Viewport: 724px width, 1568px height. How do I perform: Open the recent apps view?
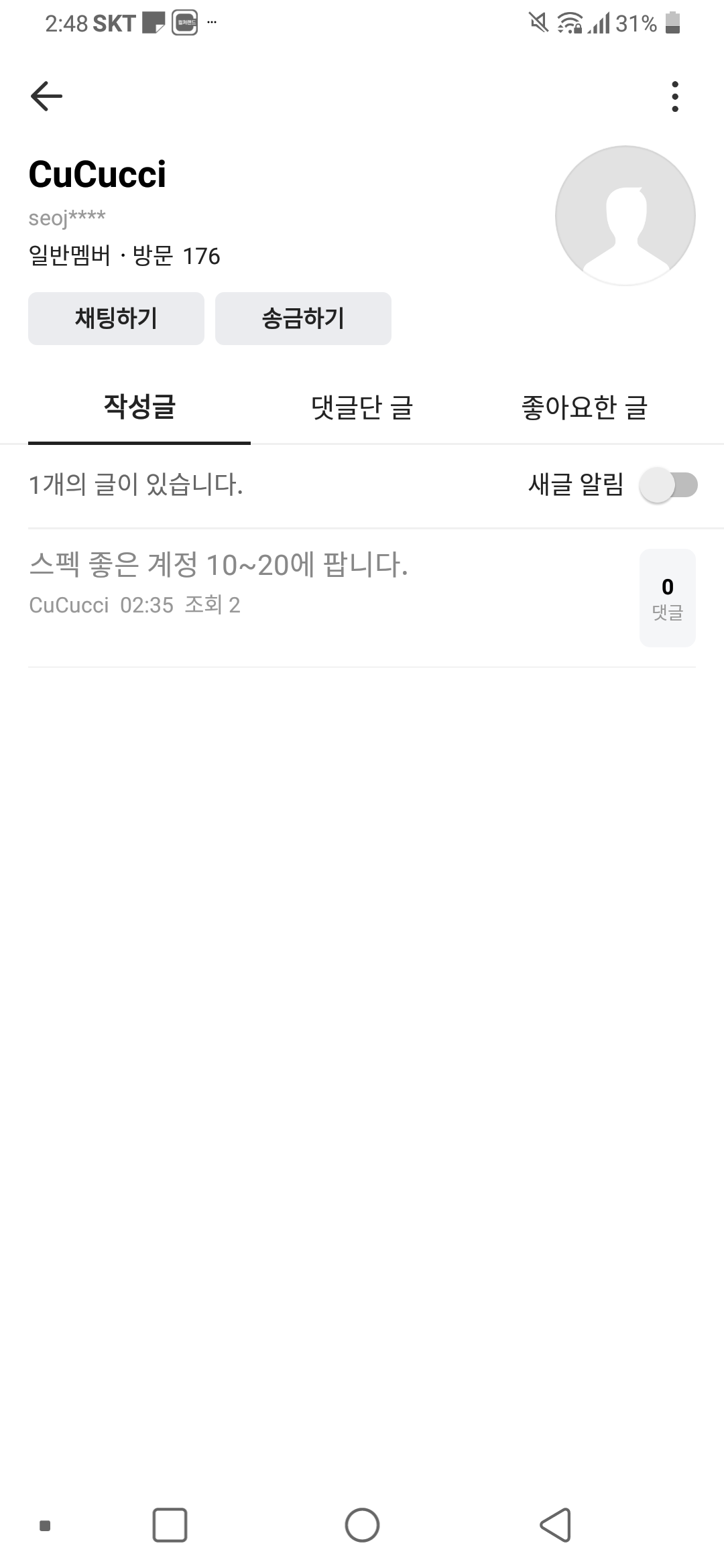coord(170,1525)
